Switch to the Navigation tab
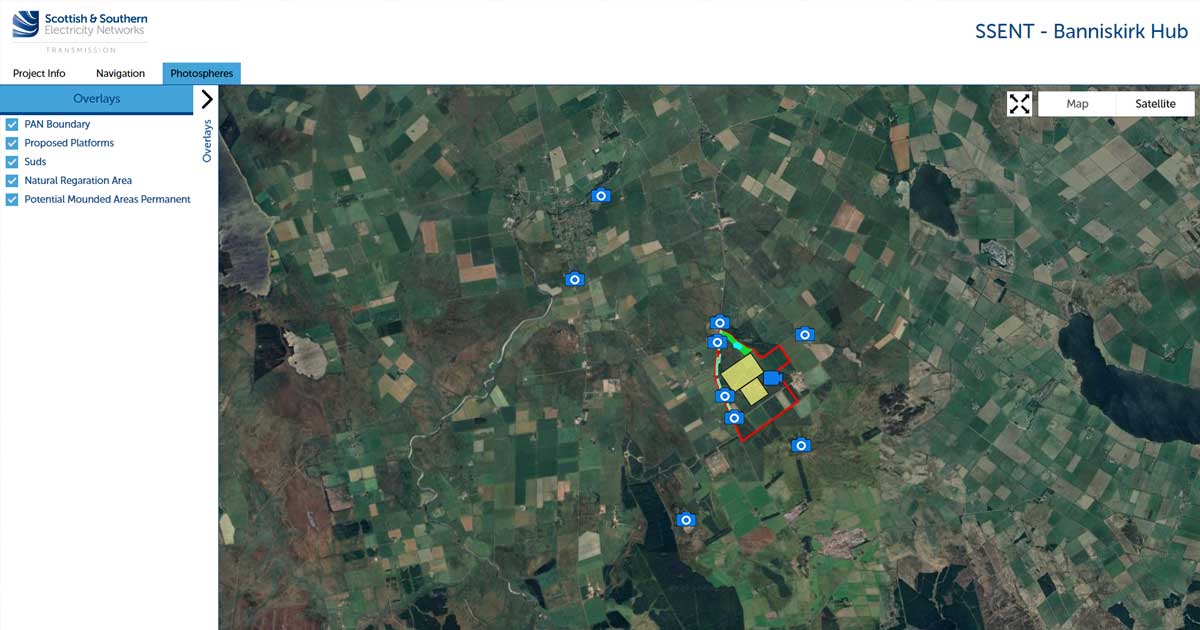 [120, 73]
